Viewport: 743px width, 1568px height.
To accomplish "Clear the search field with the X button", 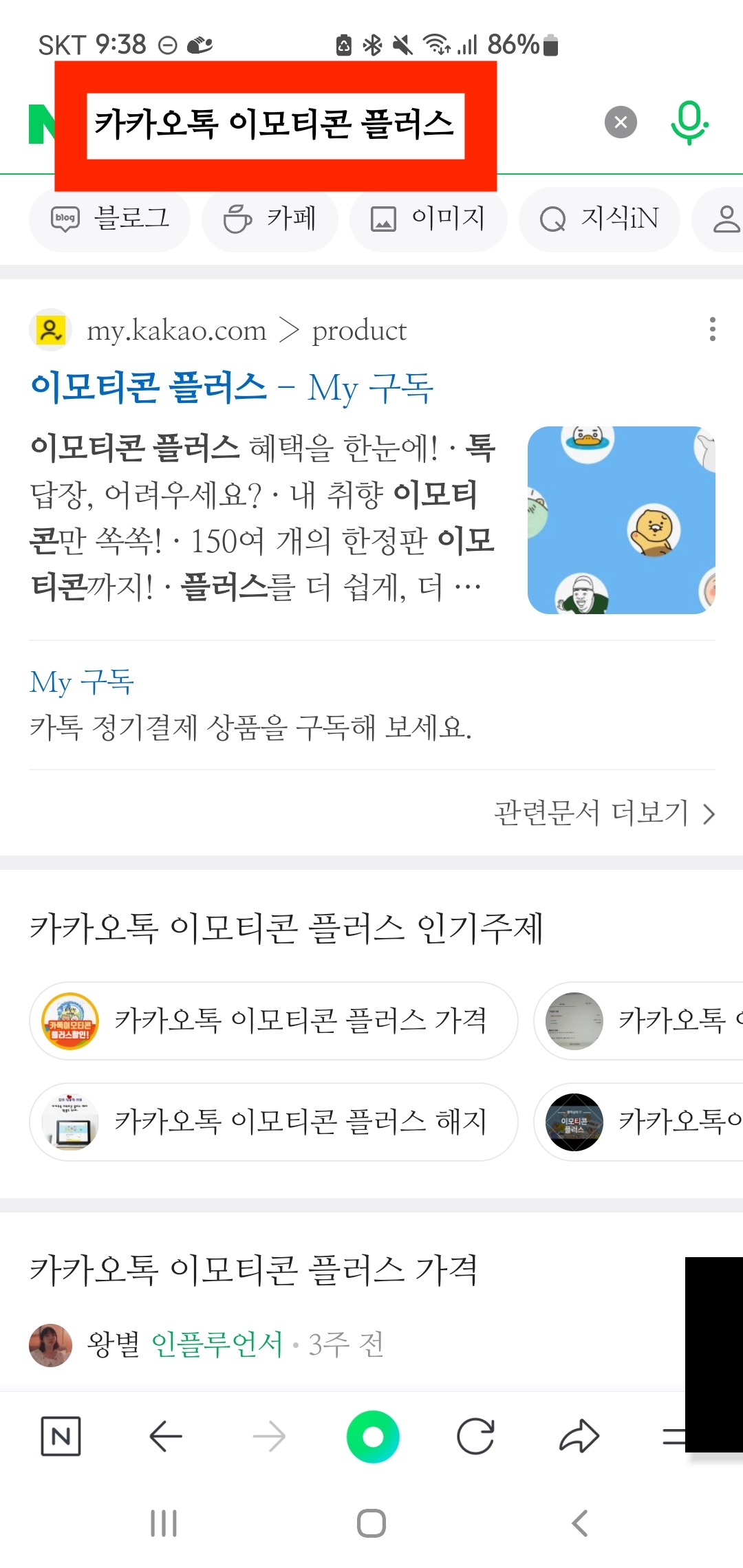I will point(620,122).
